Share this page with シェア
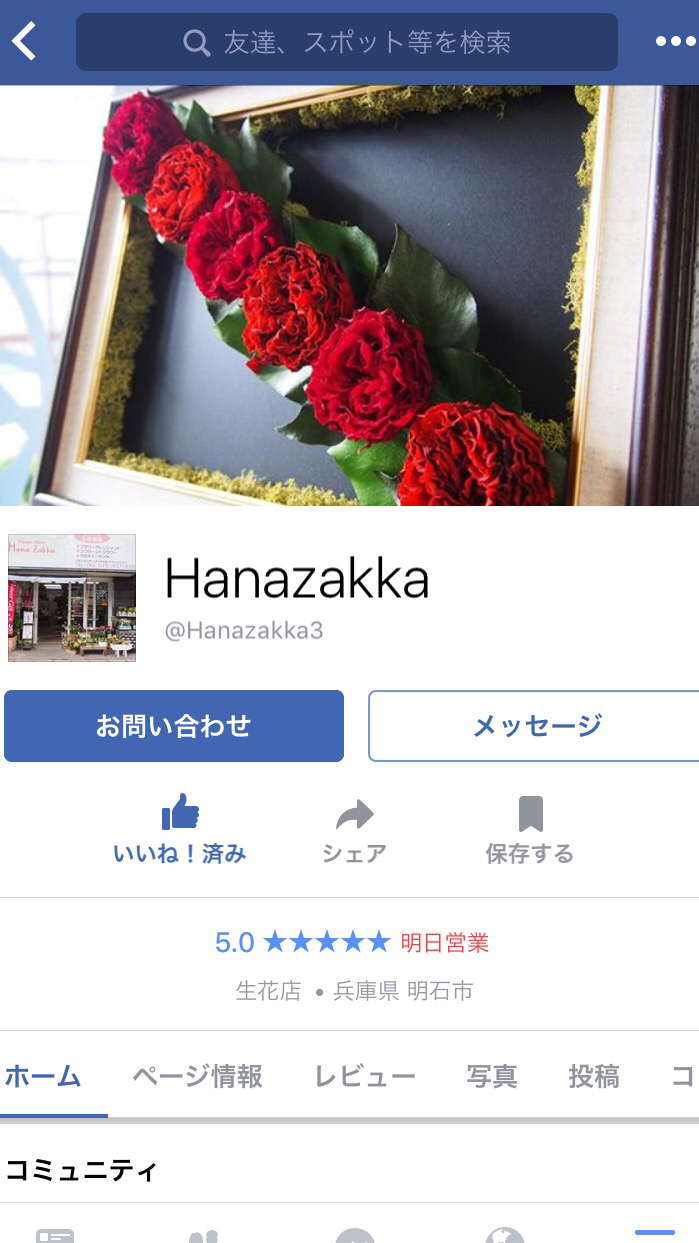The height and width of the screenshot is (1243, 699). (x=354, y=829)
